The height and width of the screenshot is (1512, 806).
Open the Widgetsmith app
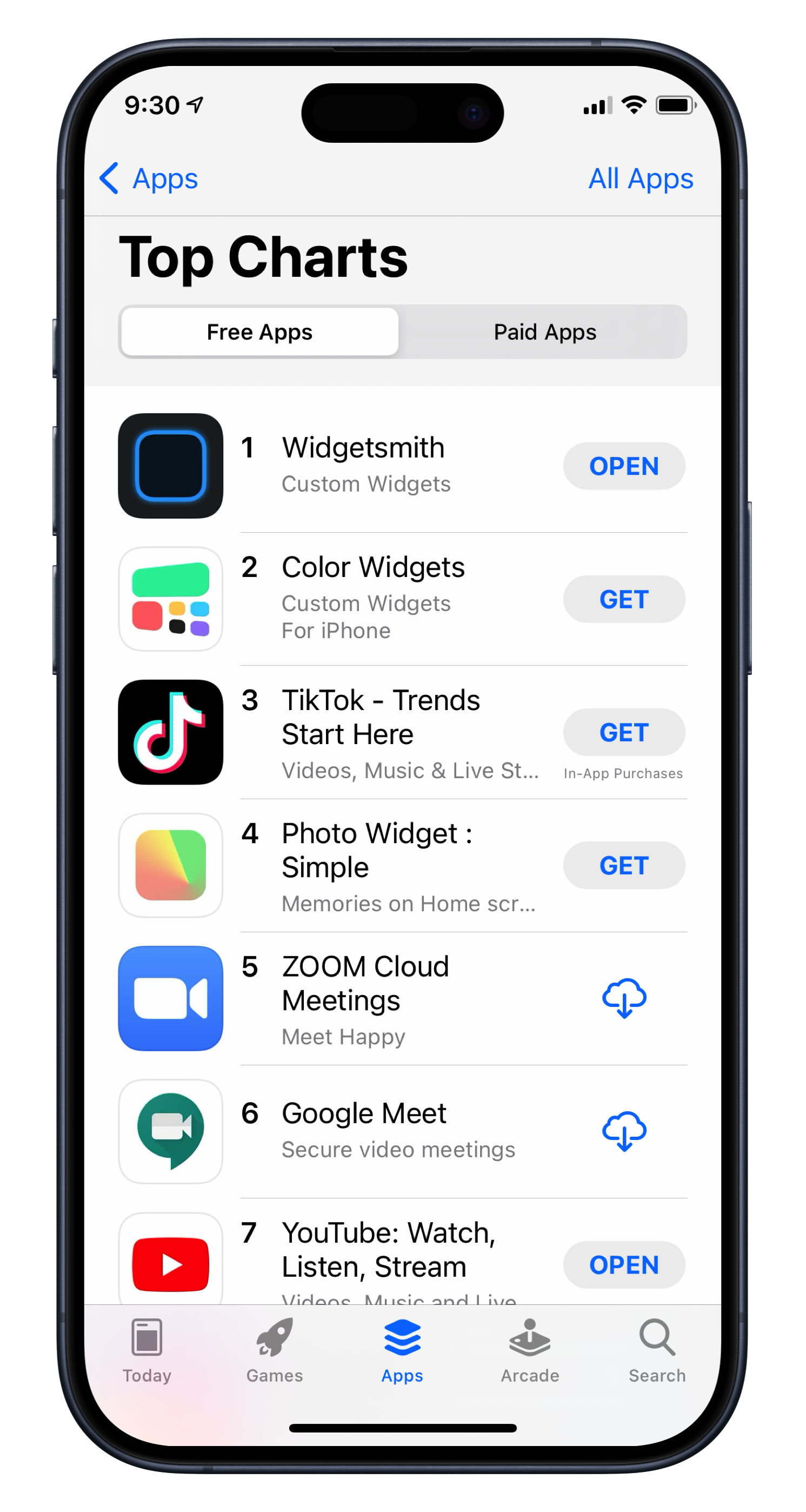(624, 466)
